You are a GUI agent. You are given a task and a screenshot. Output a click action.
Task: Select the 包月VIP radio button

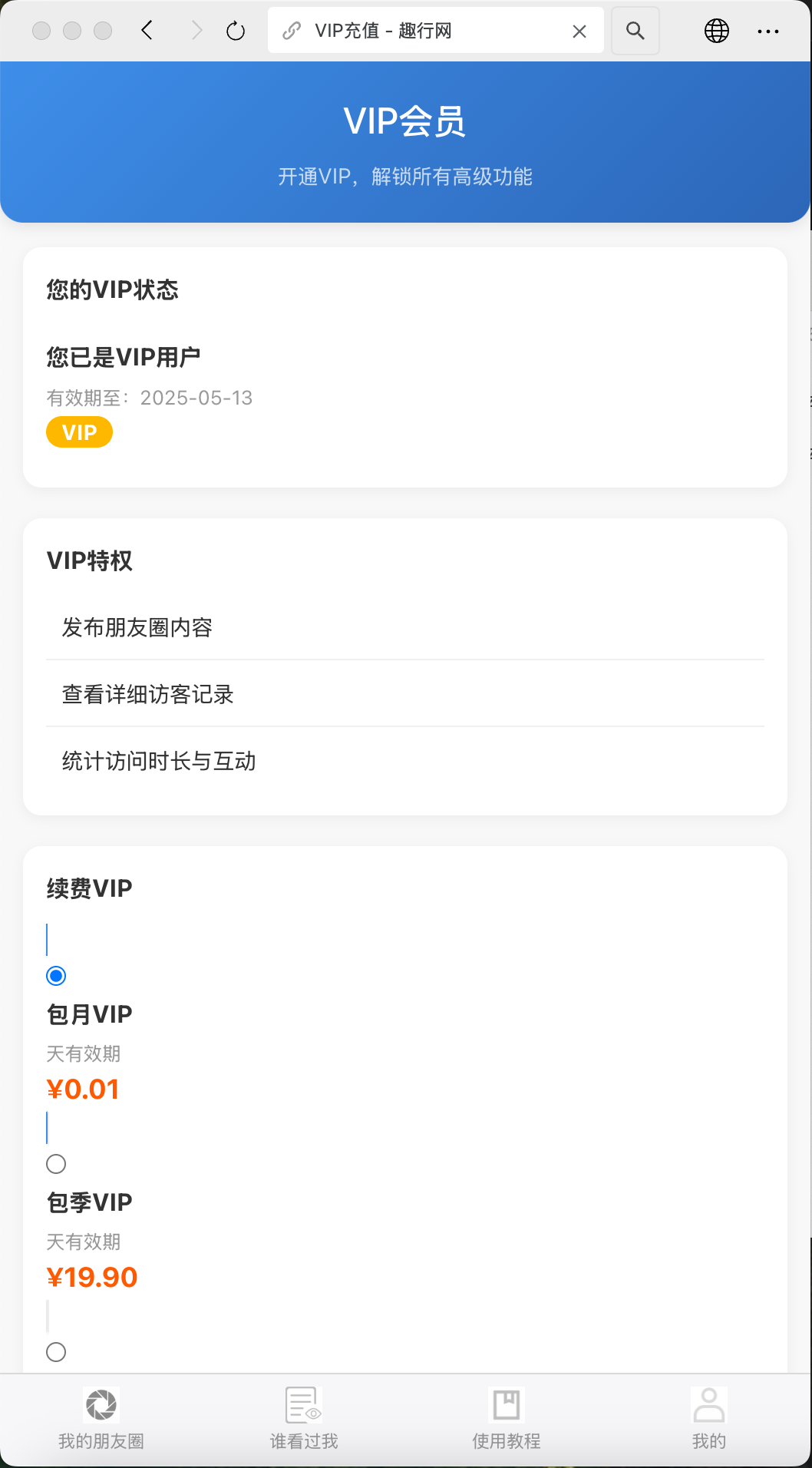click(x=56, y=976)
